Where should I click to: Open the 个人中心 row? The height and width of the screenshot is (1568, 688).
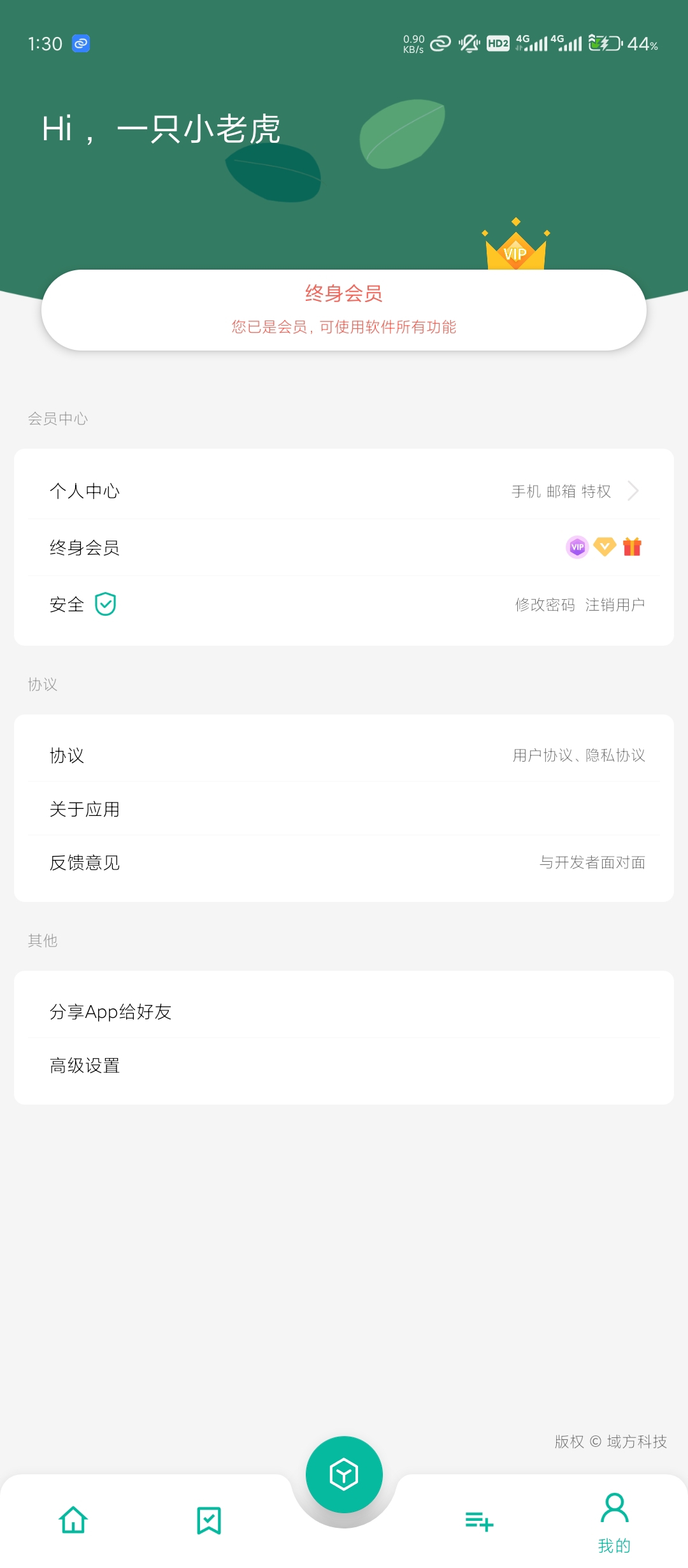tap(344, 491)
